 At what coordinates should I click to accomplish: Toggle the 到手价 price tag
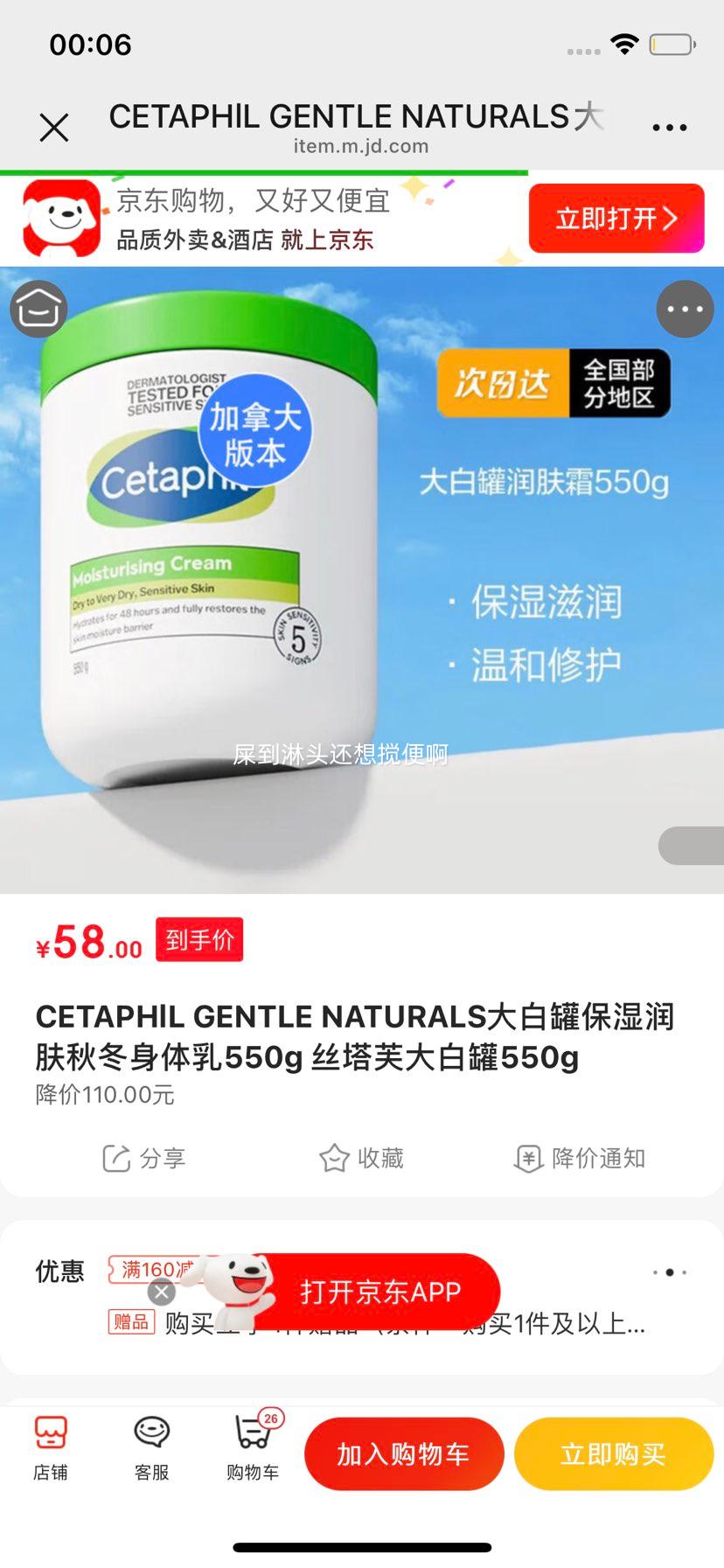click(x=198, y=938)
